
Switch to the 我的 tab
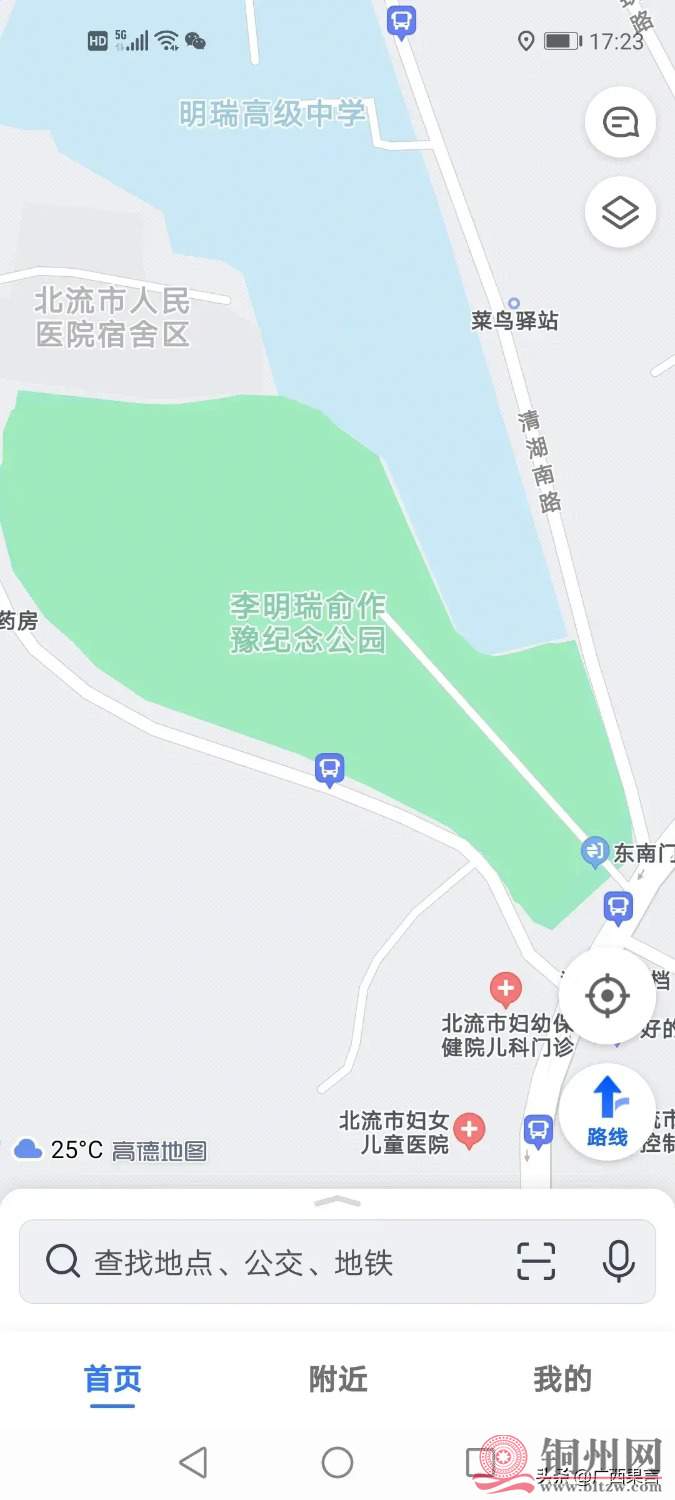pyautogui.click(x=562, y=1380)
